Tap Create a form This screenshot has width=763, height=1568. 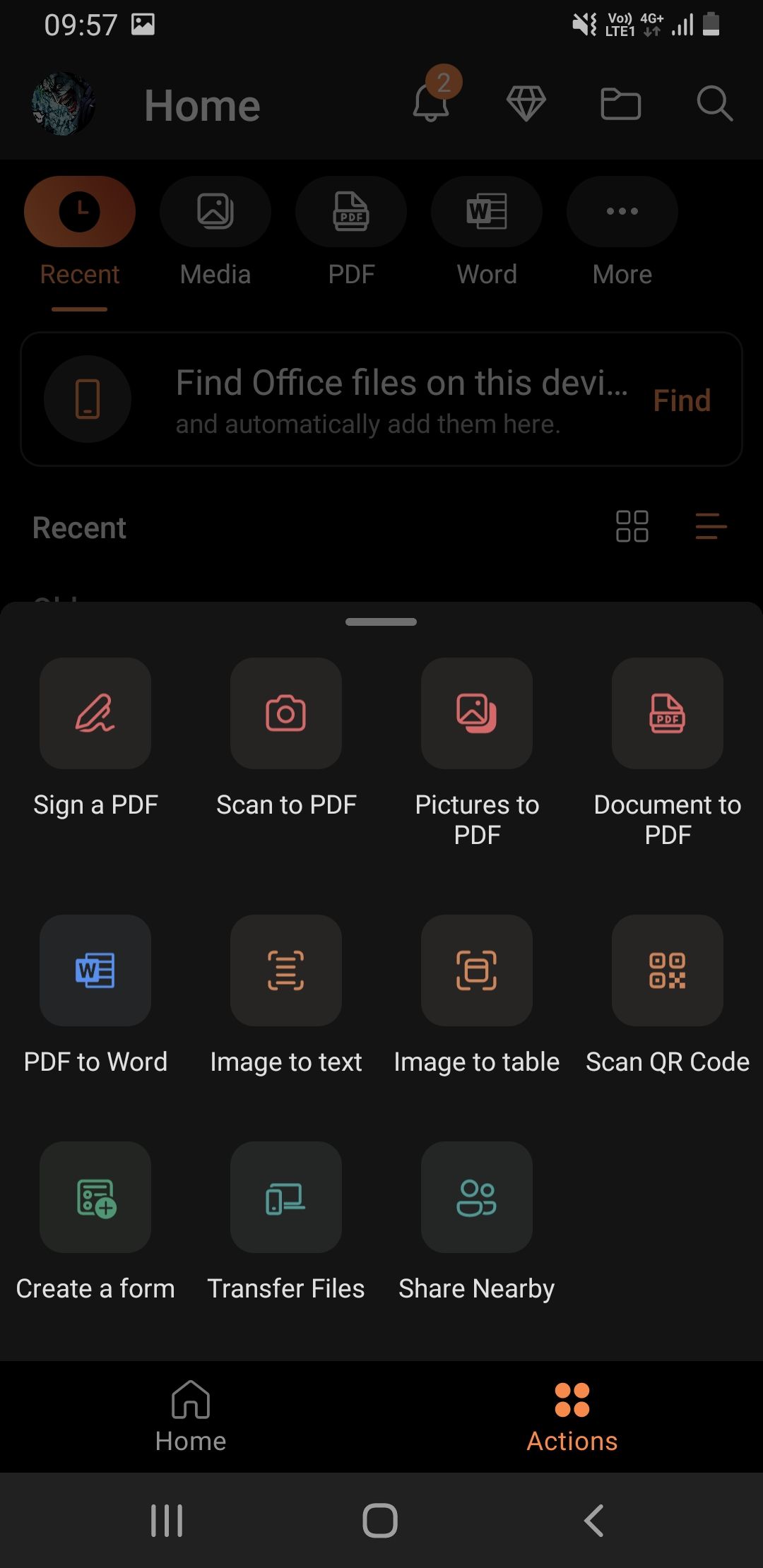tap(95, 1197)
